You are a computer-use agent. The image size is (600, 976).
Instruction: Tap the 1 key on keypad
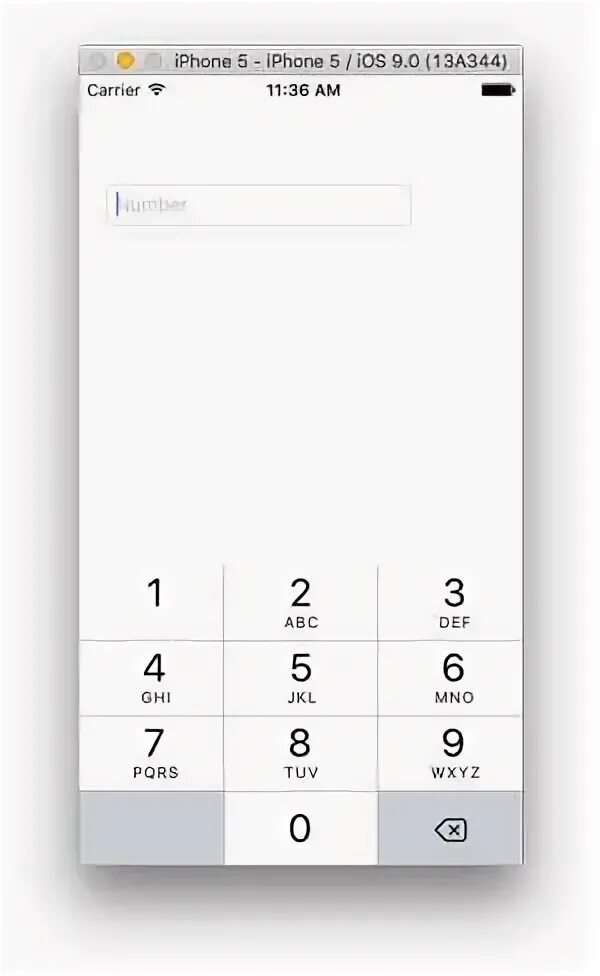pos(152,603)
